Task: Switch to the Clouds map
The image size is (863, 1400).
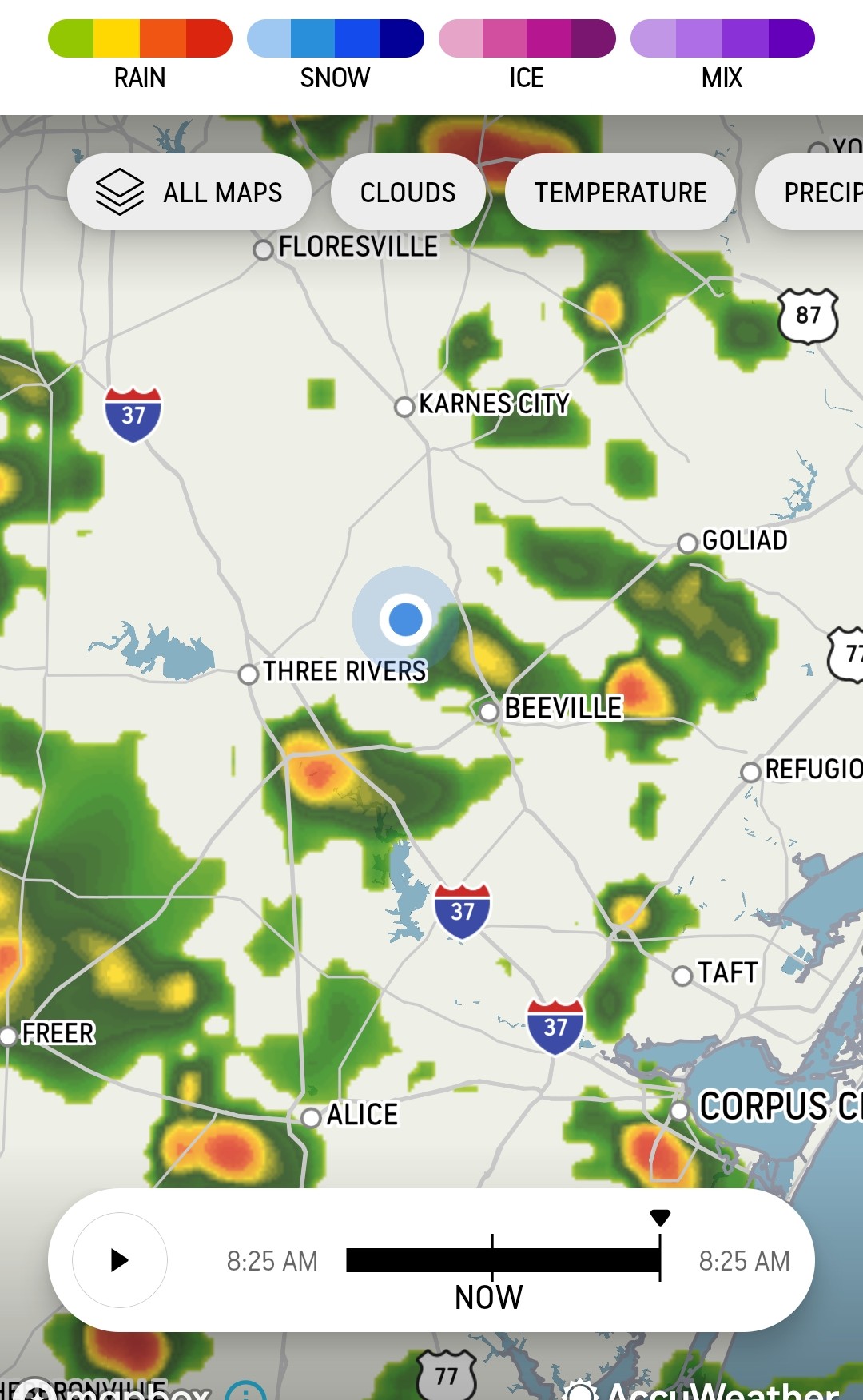Action: [x=408, y=193]
